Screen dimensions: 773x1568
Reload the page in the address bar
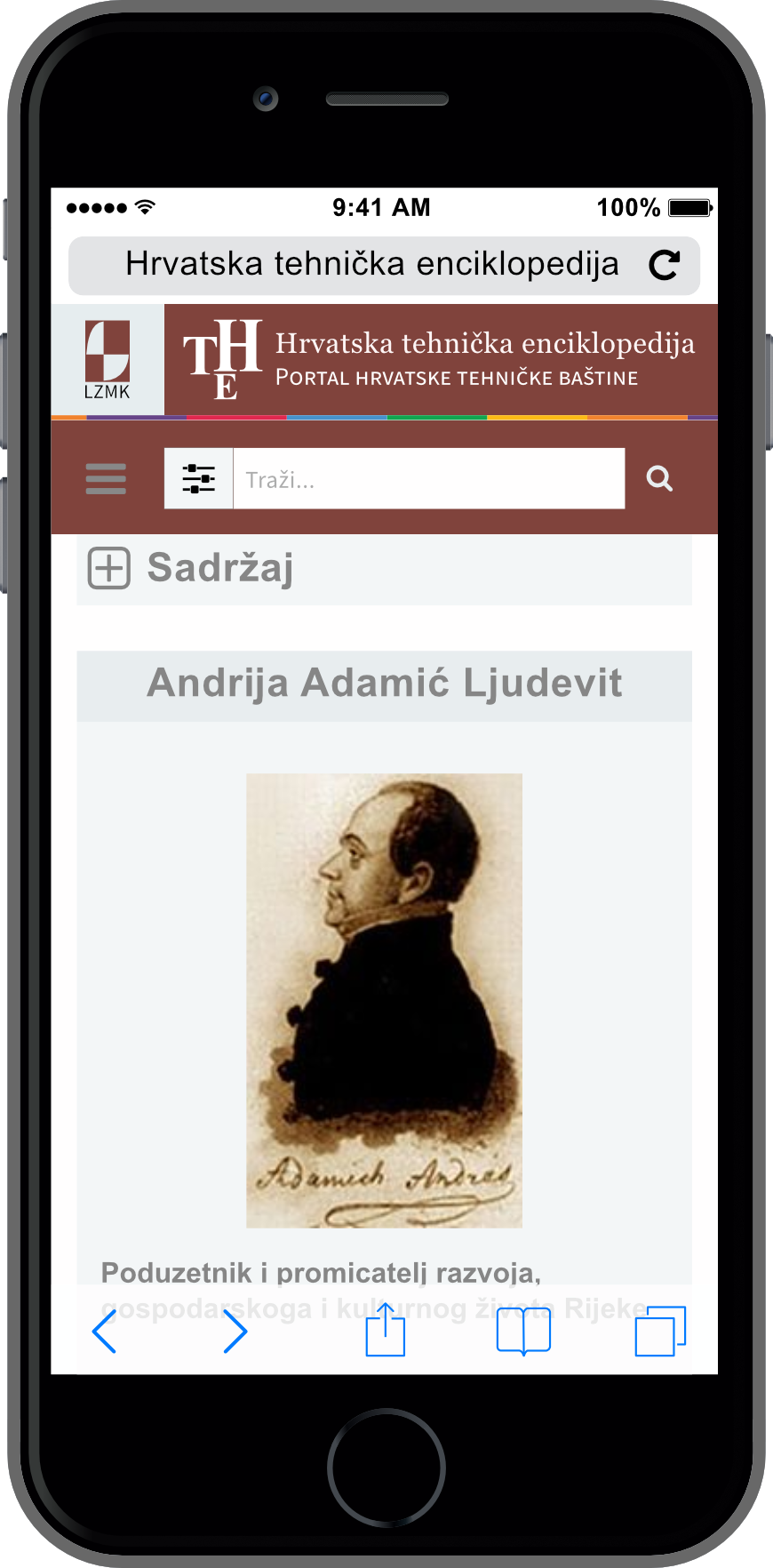point(664,265)
